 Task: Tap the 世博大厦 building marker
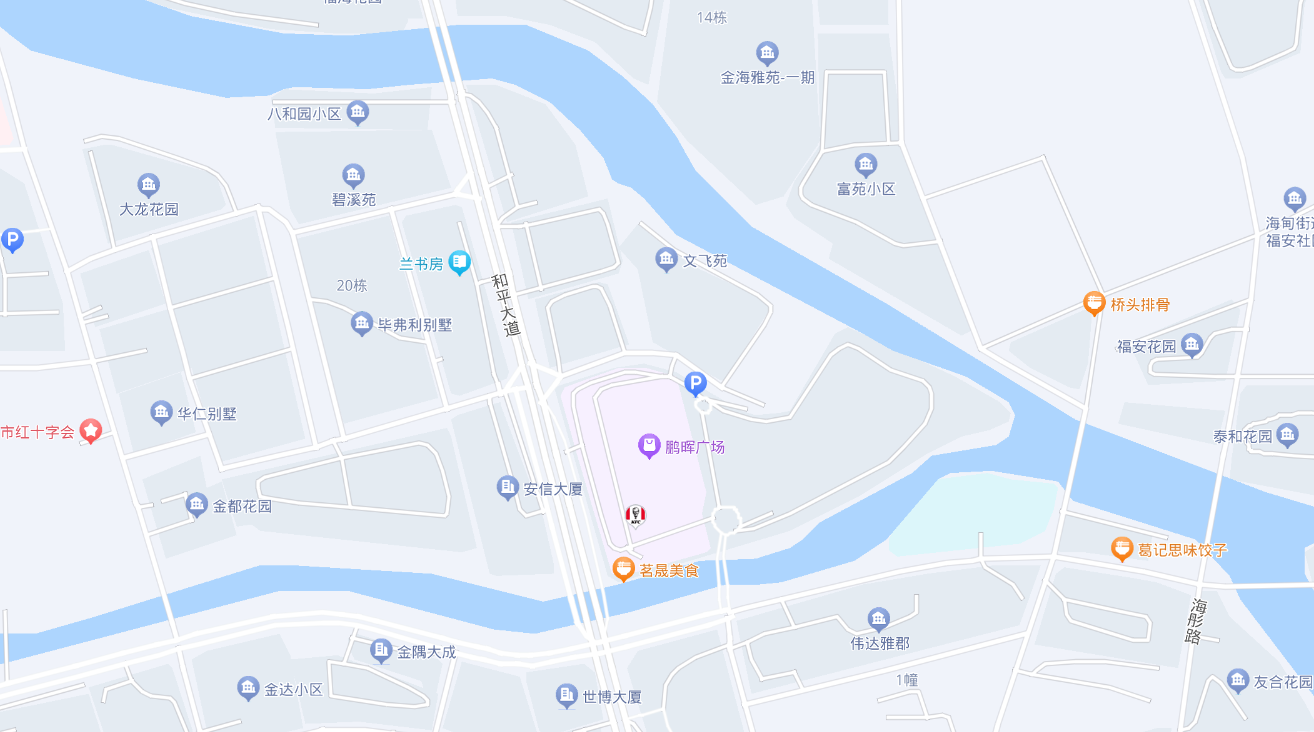click(x=567, y=695)
